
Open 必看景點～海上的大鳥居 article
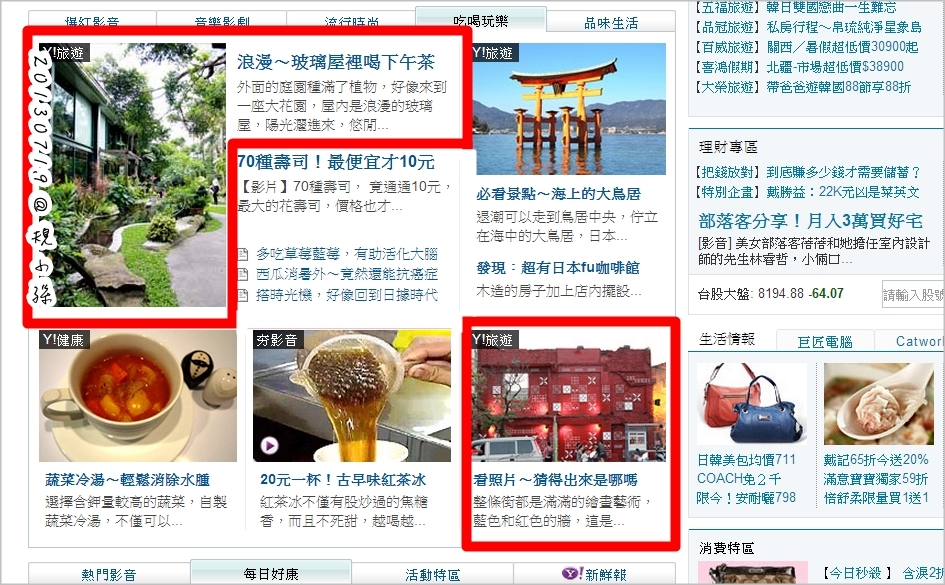(558, 193)
